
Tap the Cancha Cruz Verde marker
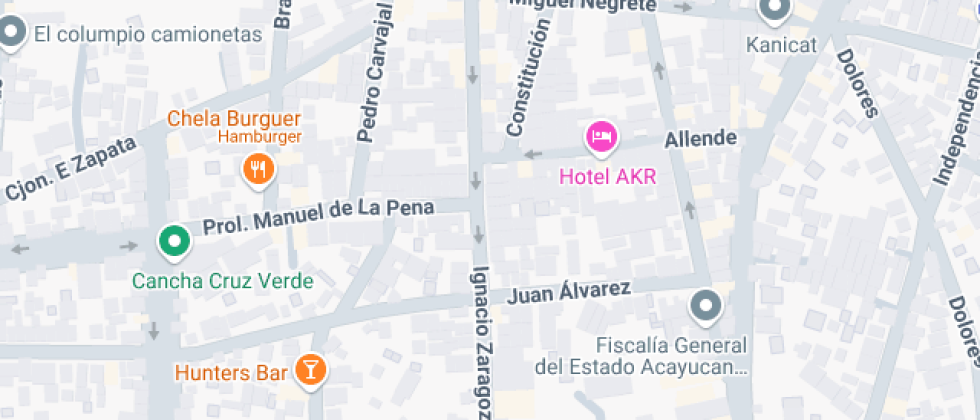[x=175, y=241]
